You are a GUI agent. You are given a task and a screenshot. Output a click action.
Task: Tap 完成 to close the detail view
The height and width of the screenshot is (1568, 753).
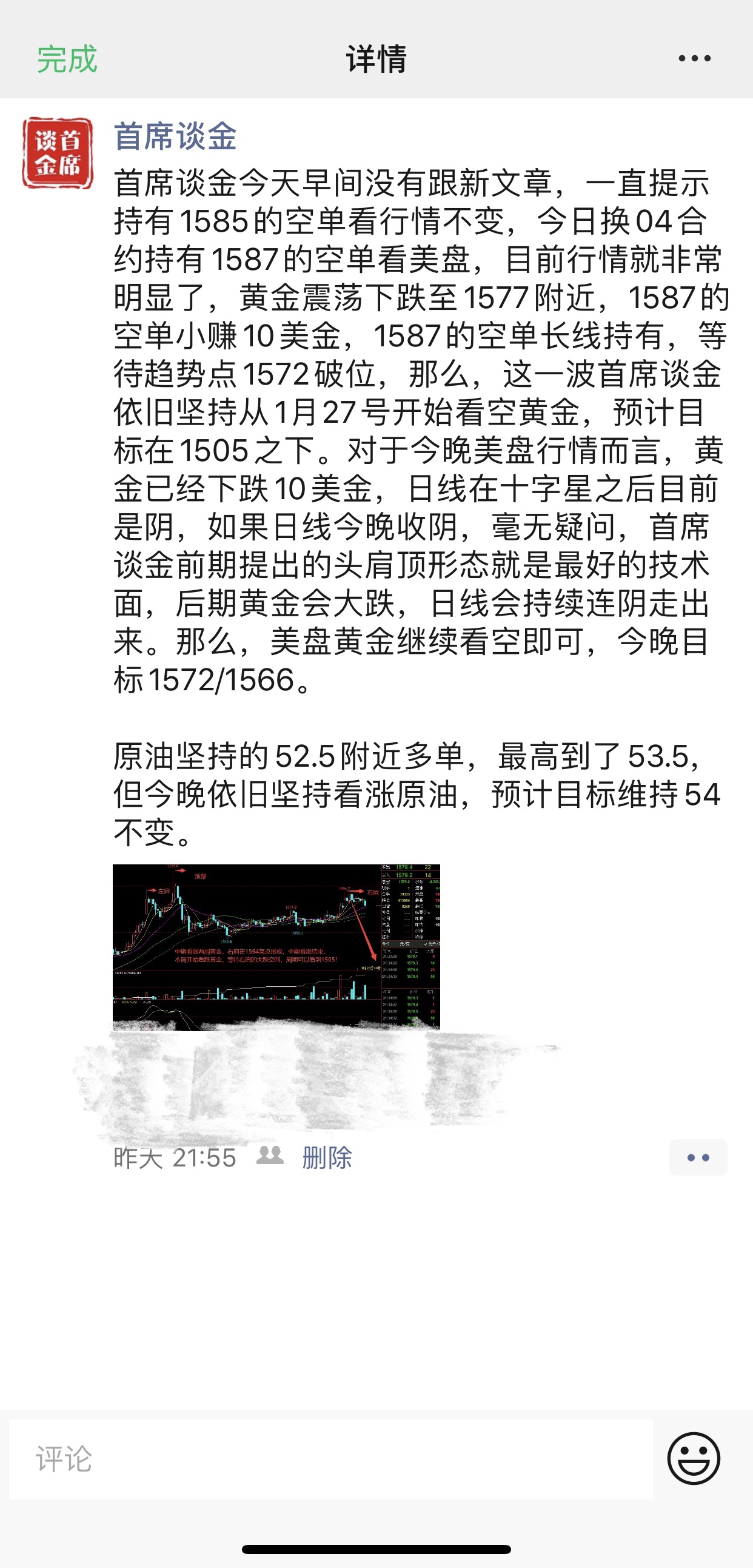click(67, 59)
